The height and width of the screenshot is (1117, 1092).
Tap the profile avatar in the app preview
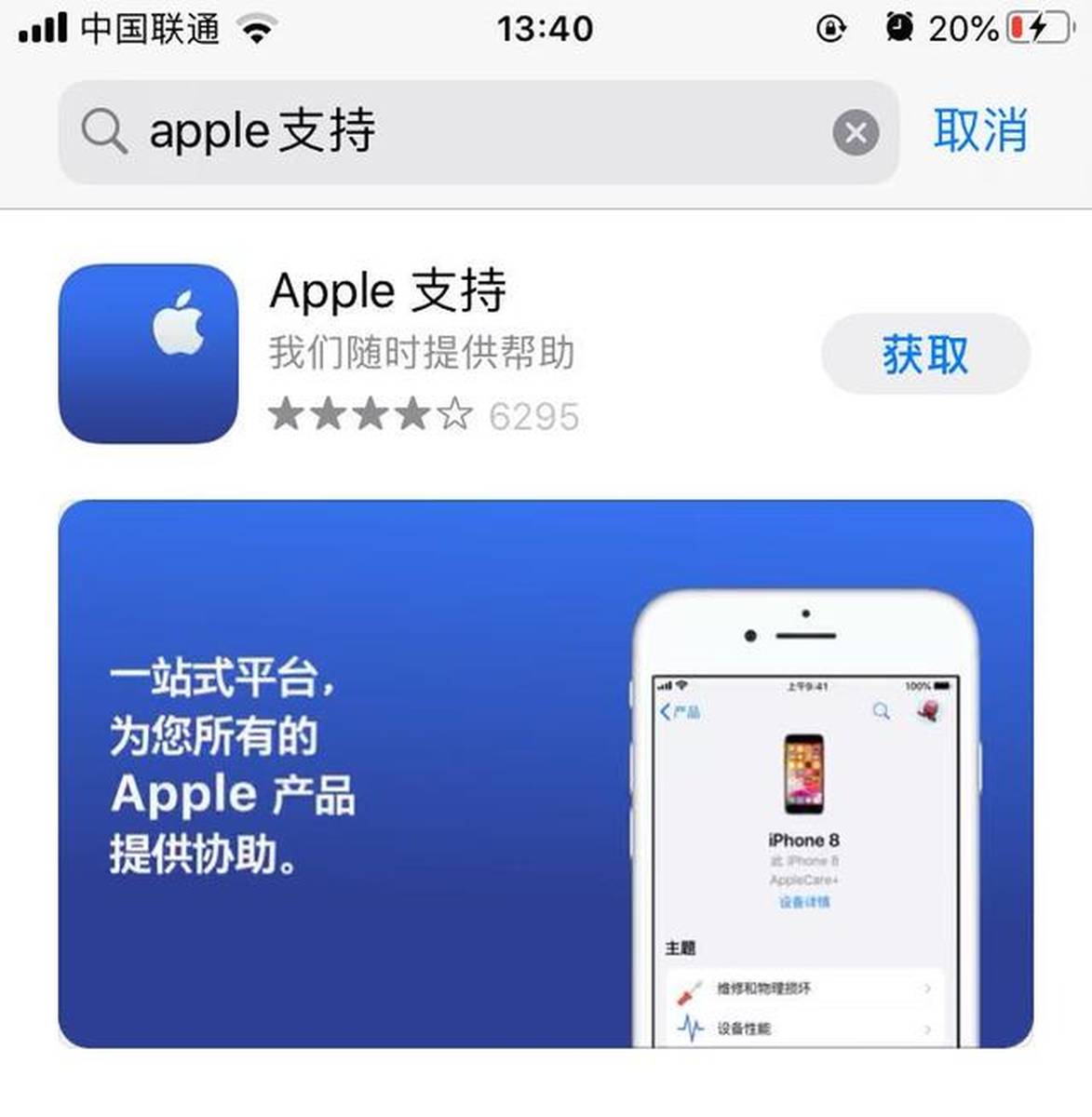point(928,710)
